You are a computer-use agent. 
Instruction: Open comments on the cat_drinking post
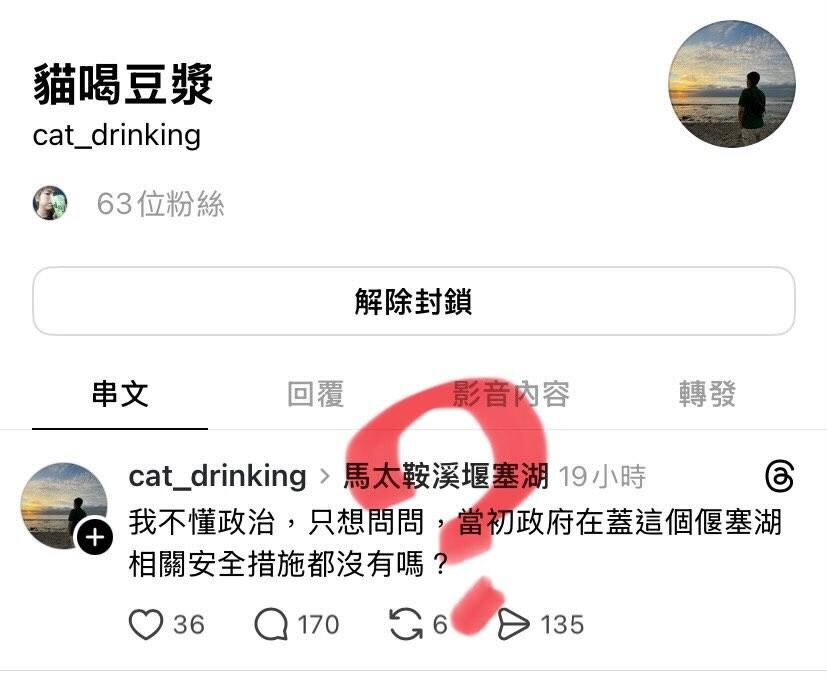point(271,625)
